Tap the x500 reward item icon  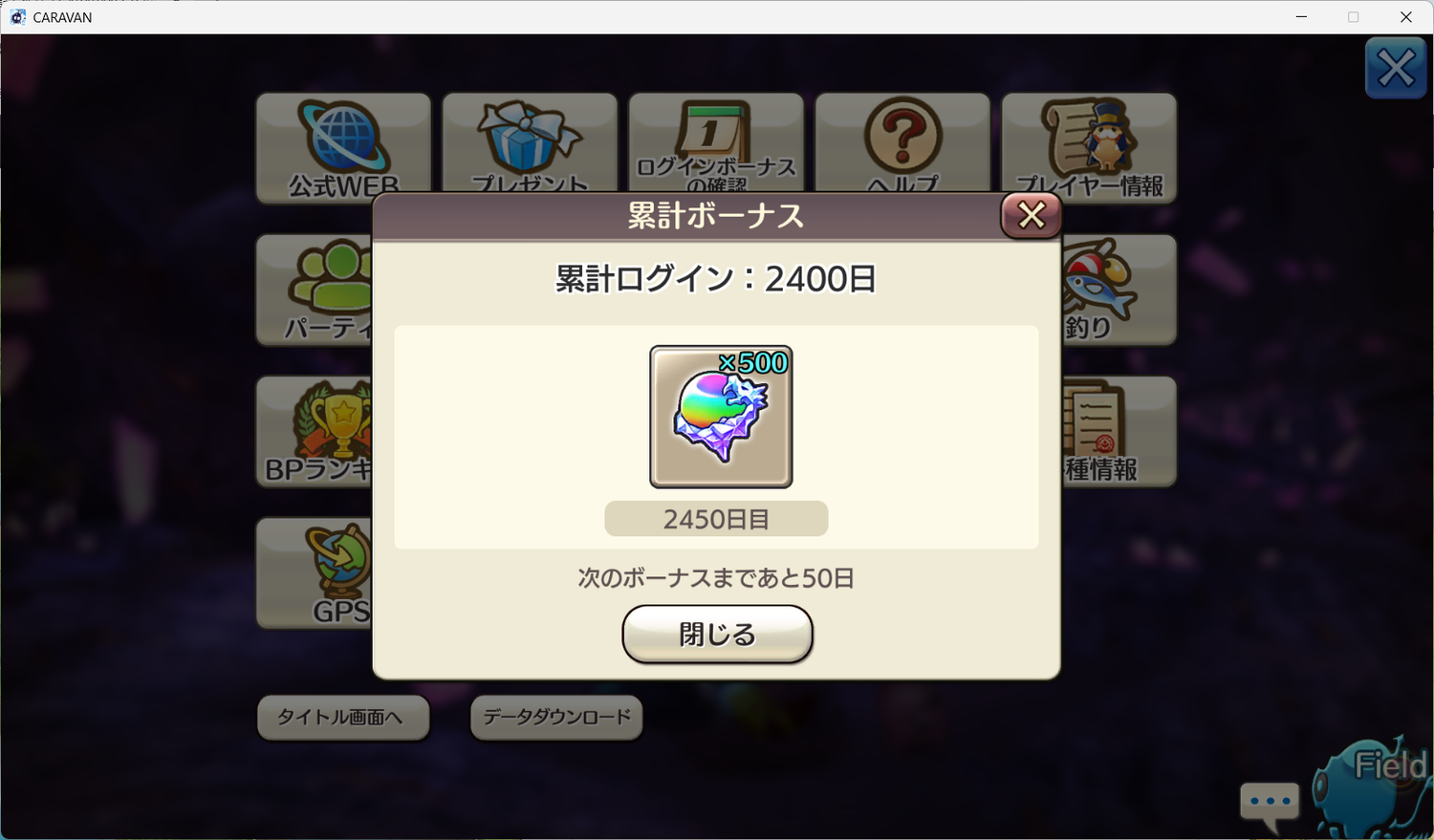click(721, 417)
